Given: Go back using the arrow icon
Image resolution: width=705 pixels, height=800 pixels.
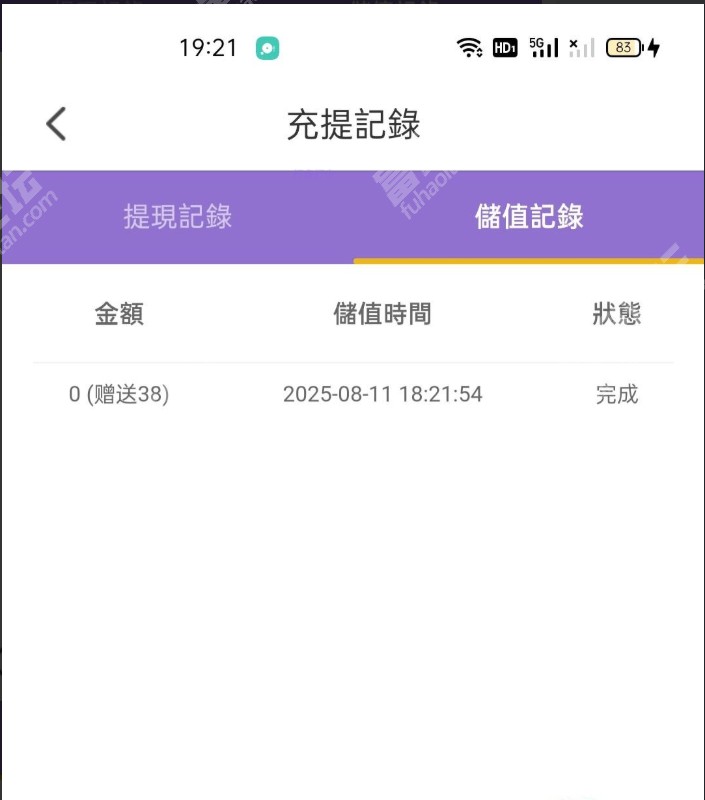Looking at the screenshot, I should pyautogui.click(x=56, y=124).
